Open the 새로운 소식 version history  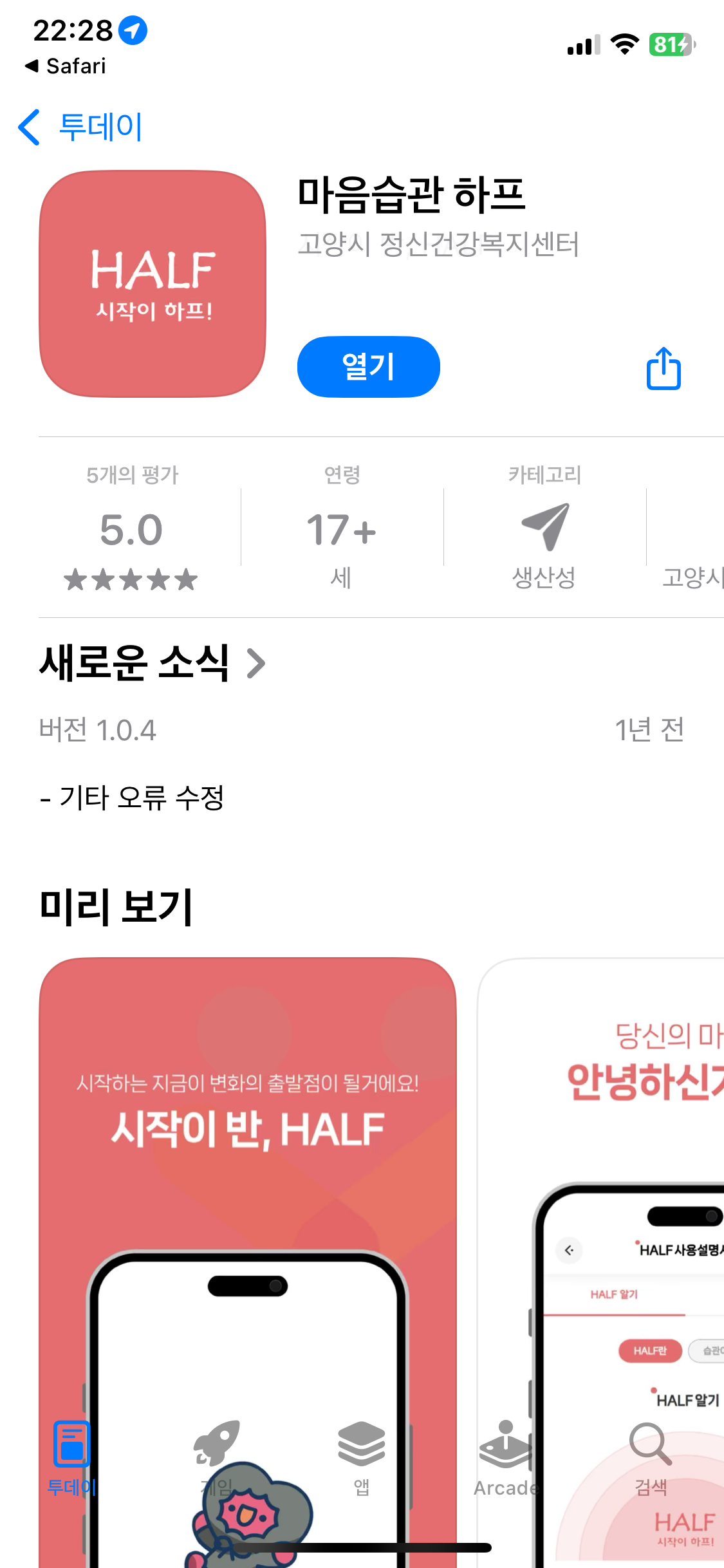click(152, 663)
